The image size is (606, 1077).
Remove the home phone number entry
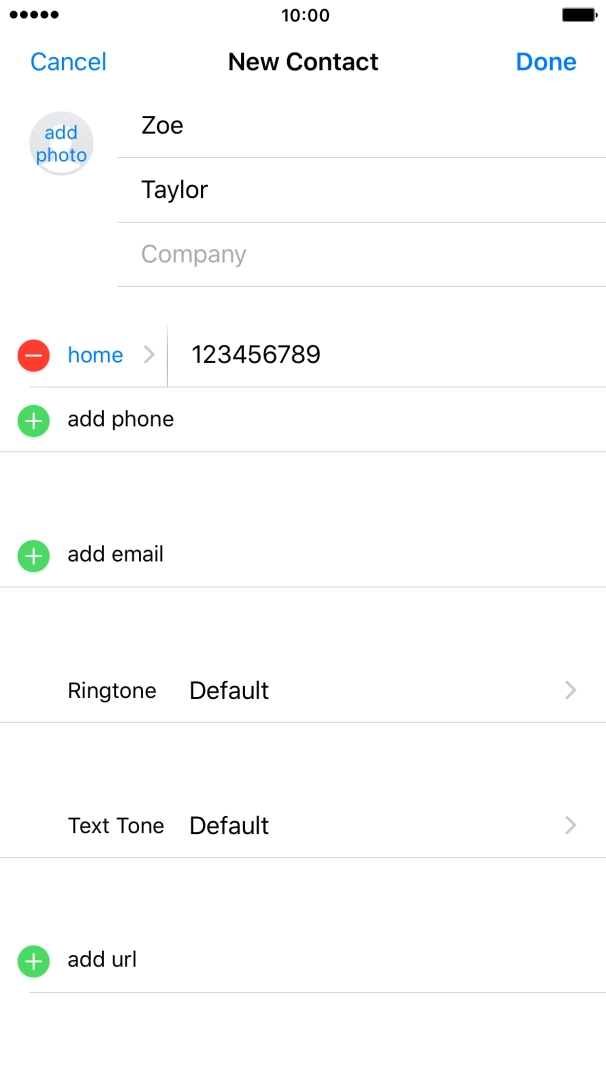click(33, 355)
